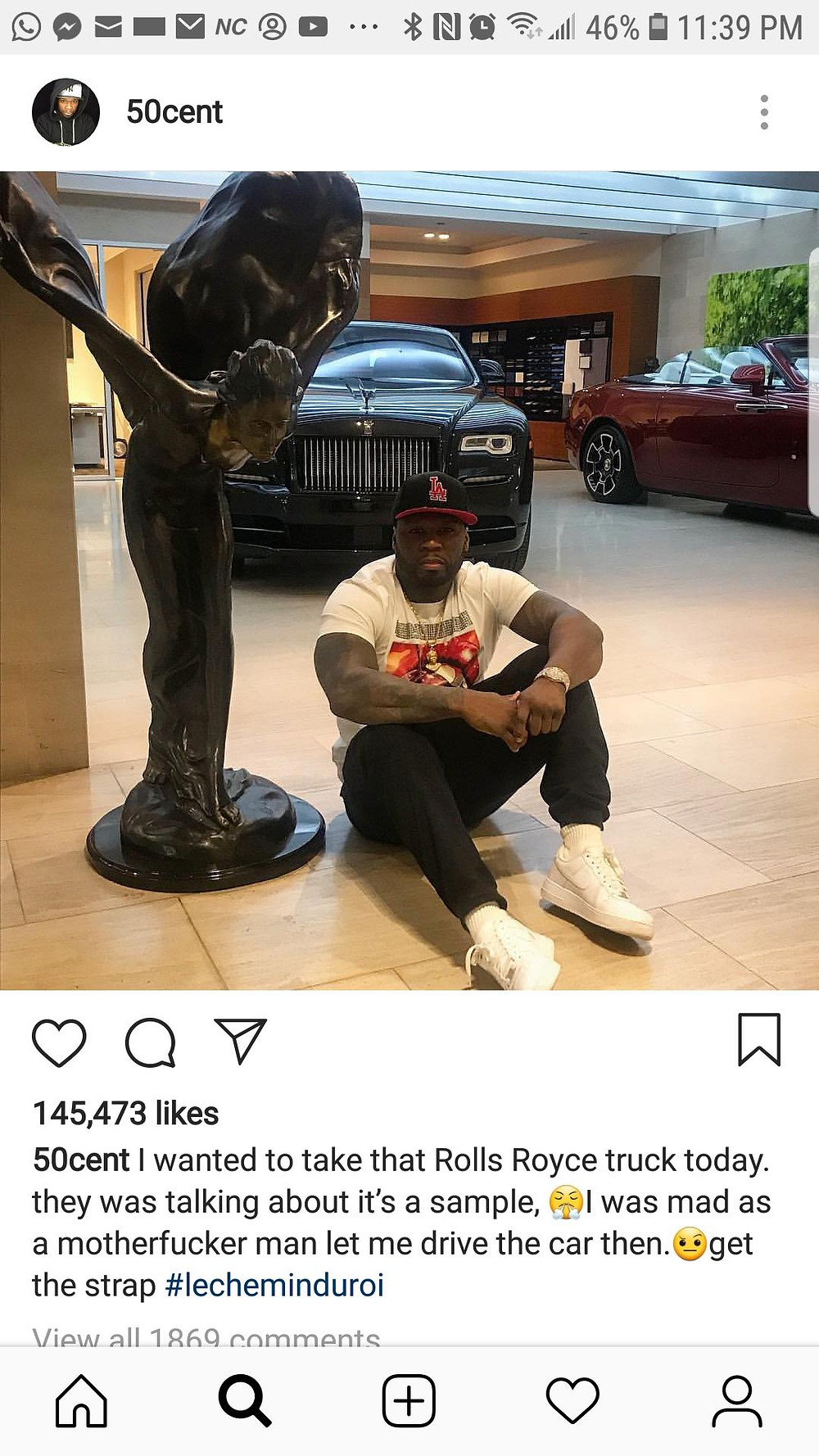Bookmark this post
Image resolution: width=819 pixels, height=1456 pixels.
click(x=759, y=1040)
